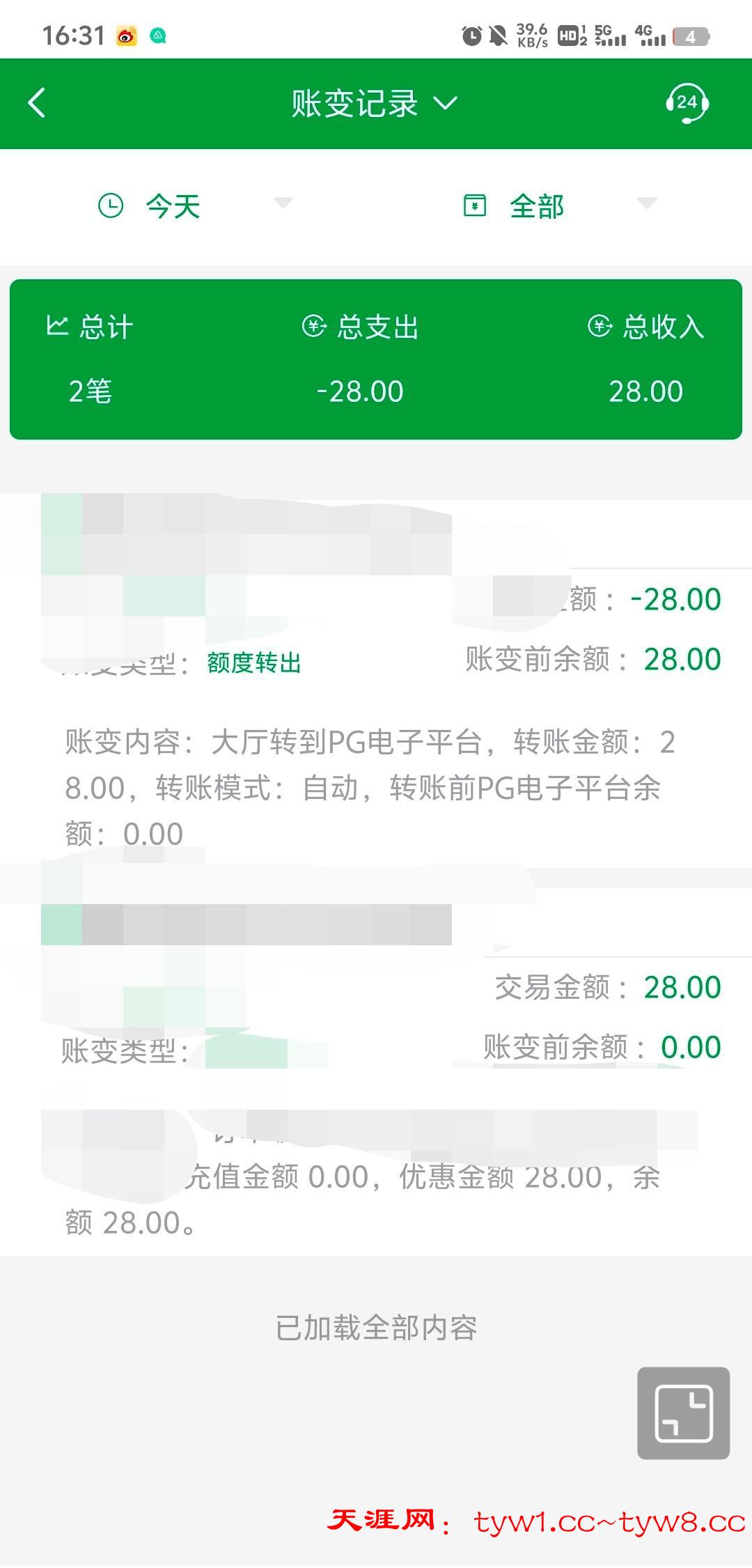
Task: Open 24-hour customer service
Action: coord(687,104)
